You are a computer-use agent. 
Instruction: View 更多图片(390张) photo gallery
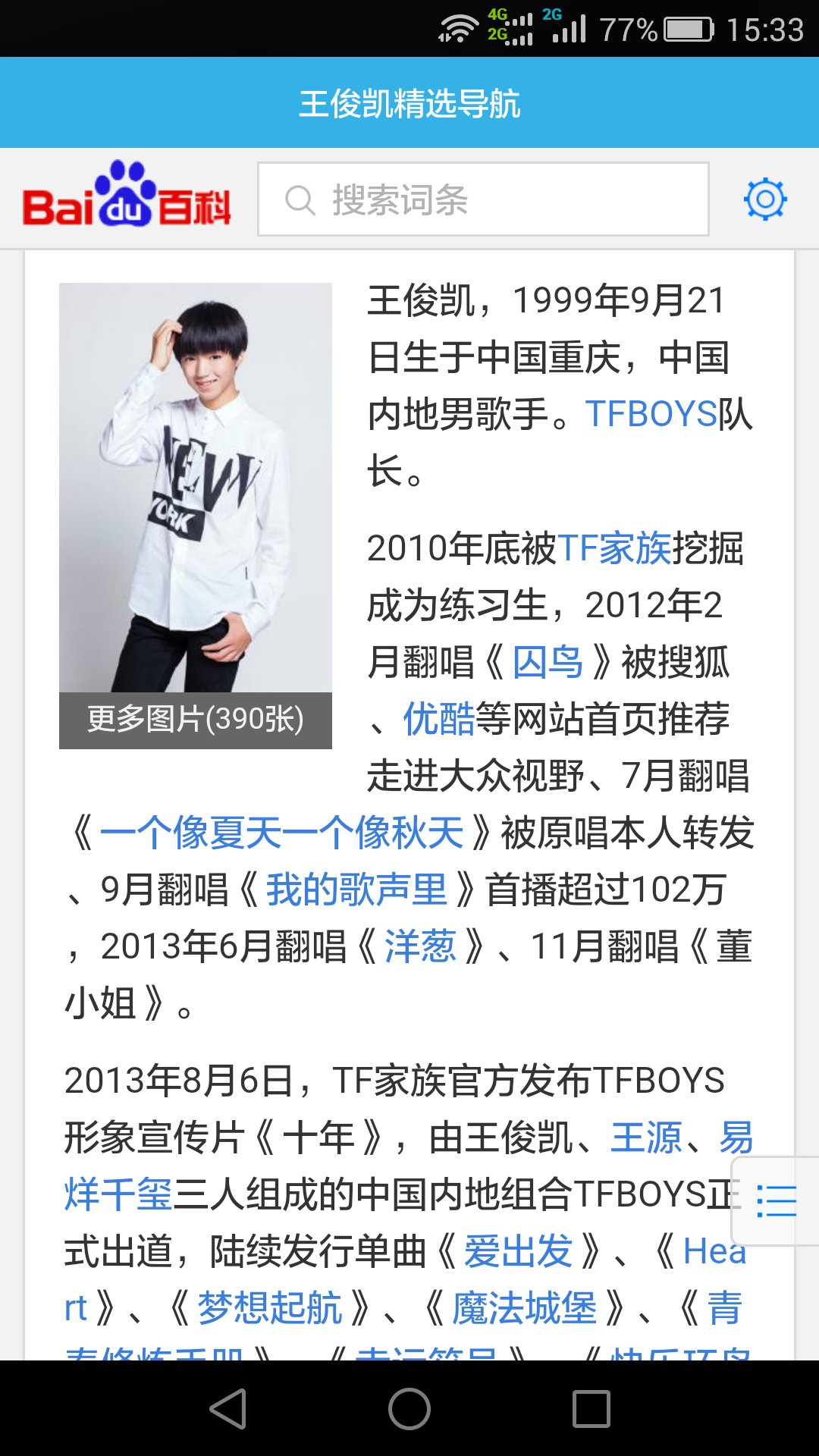[x=196, y=720]
